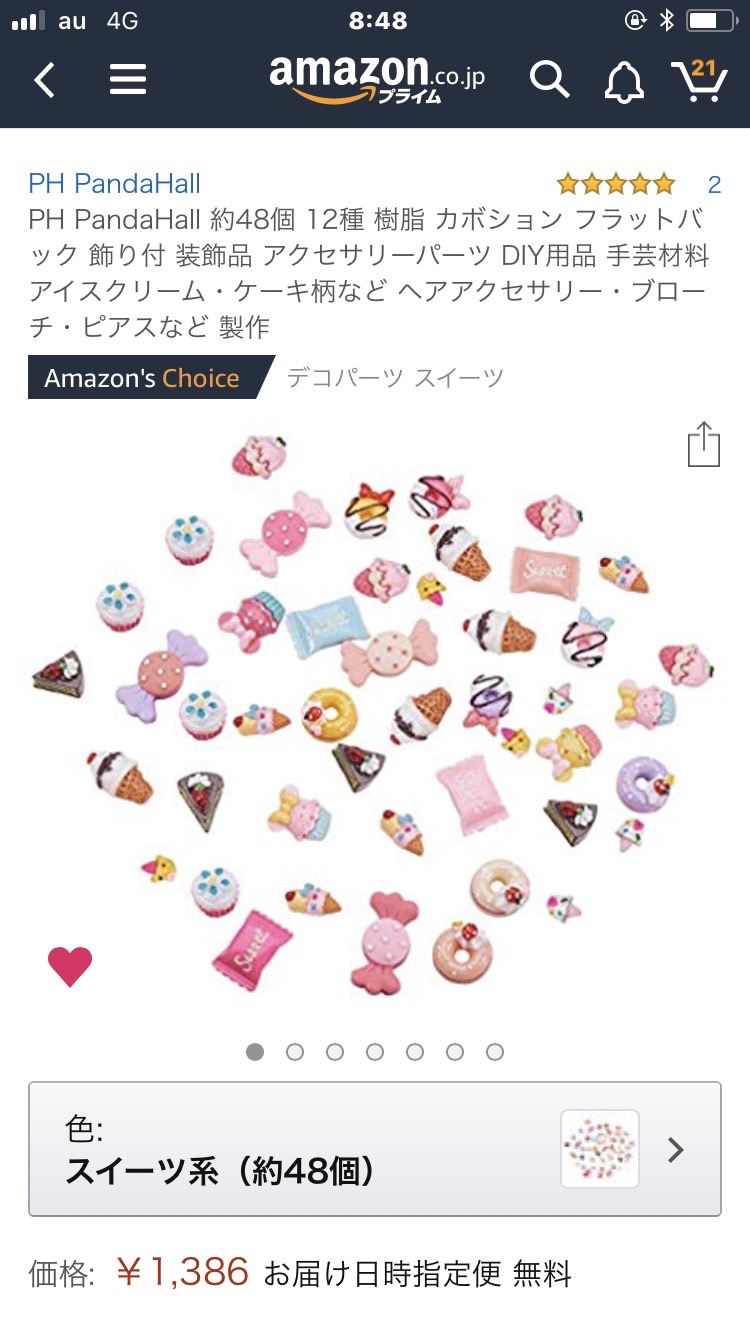The image size is (750, 1334).
Task: Open the PH PandaHall brand link
Action: (x=114, y=184)
